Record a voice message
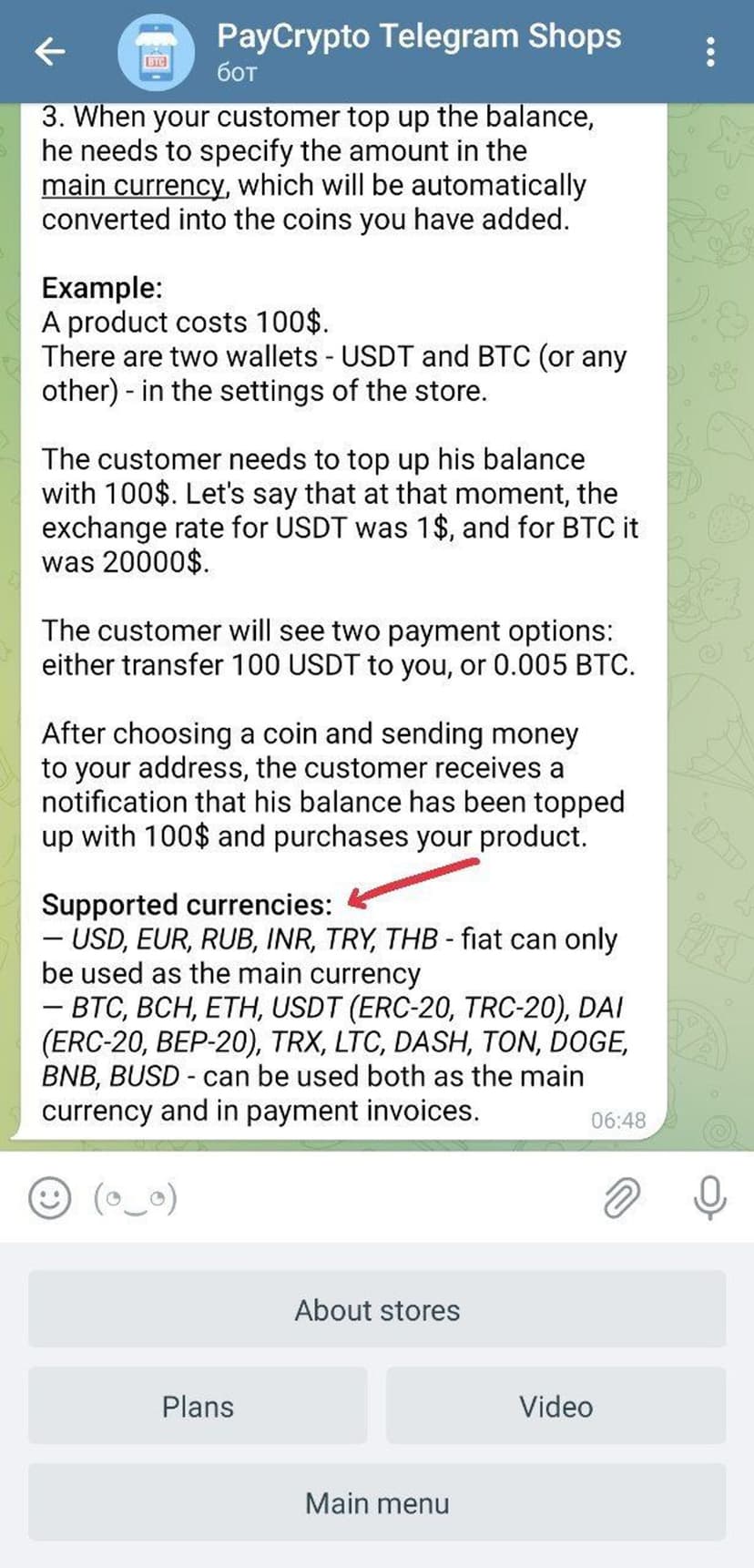Viewport: 754px width, 1568px height. click(x=709, y=1197)
